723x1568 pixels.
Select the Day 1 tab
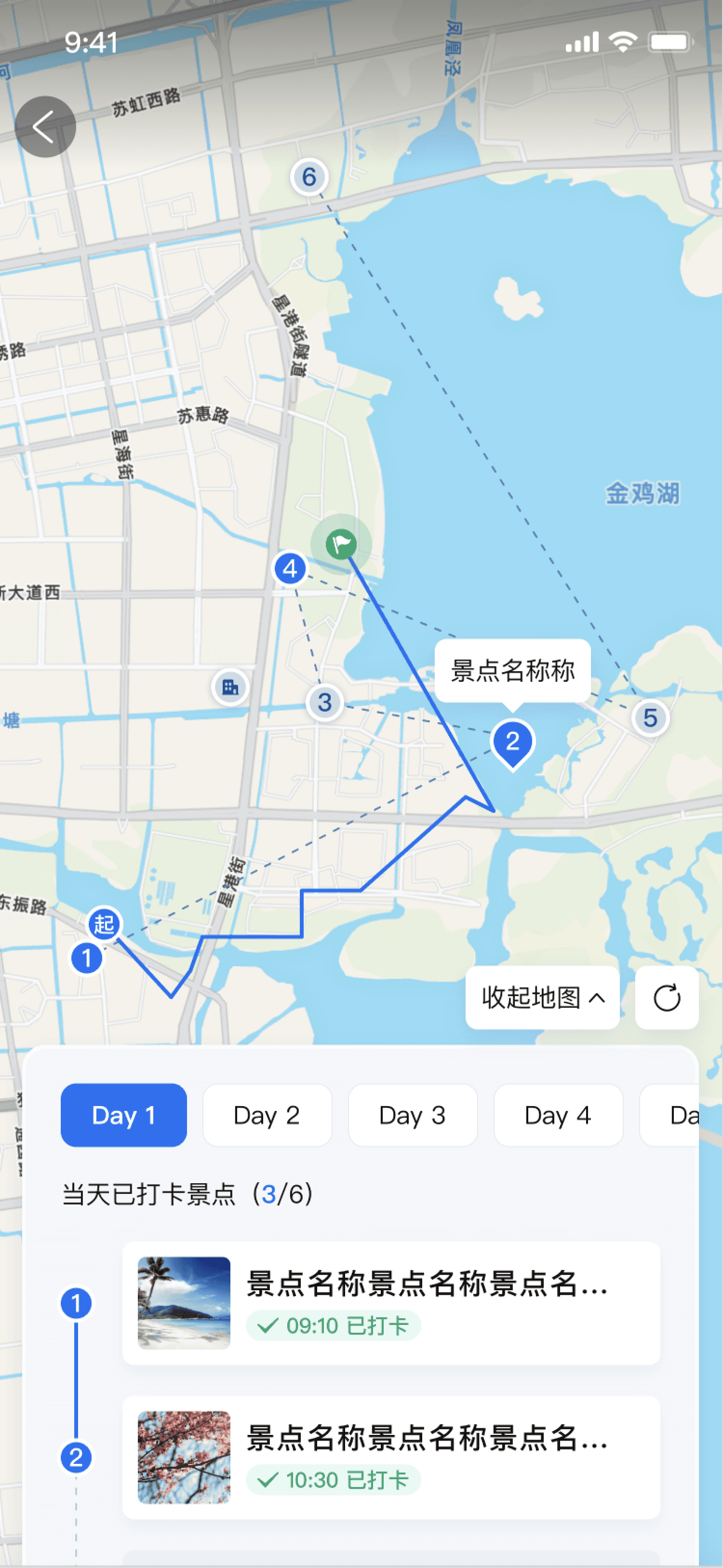(123, 1114)
